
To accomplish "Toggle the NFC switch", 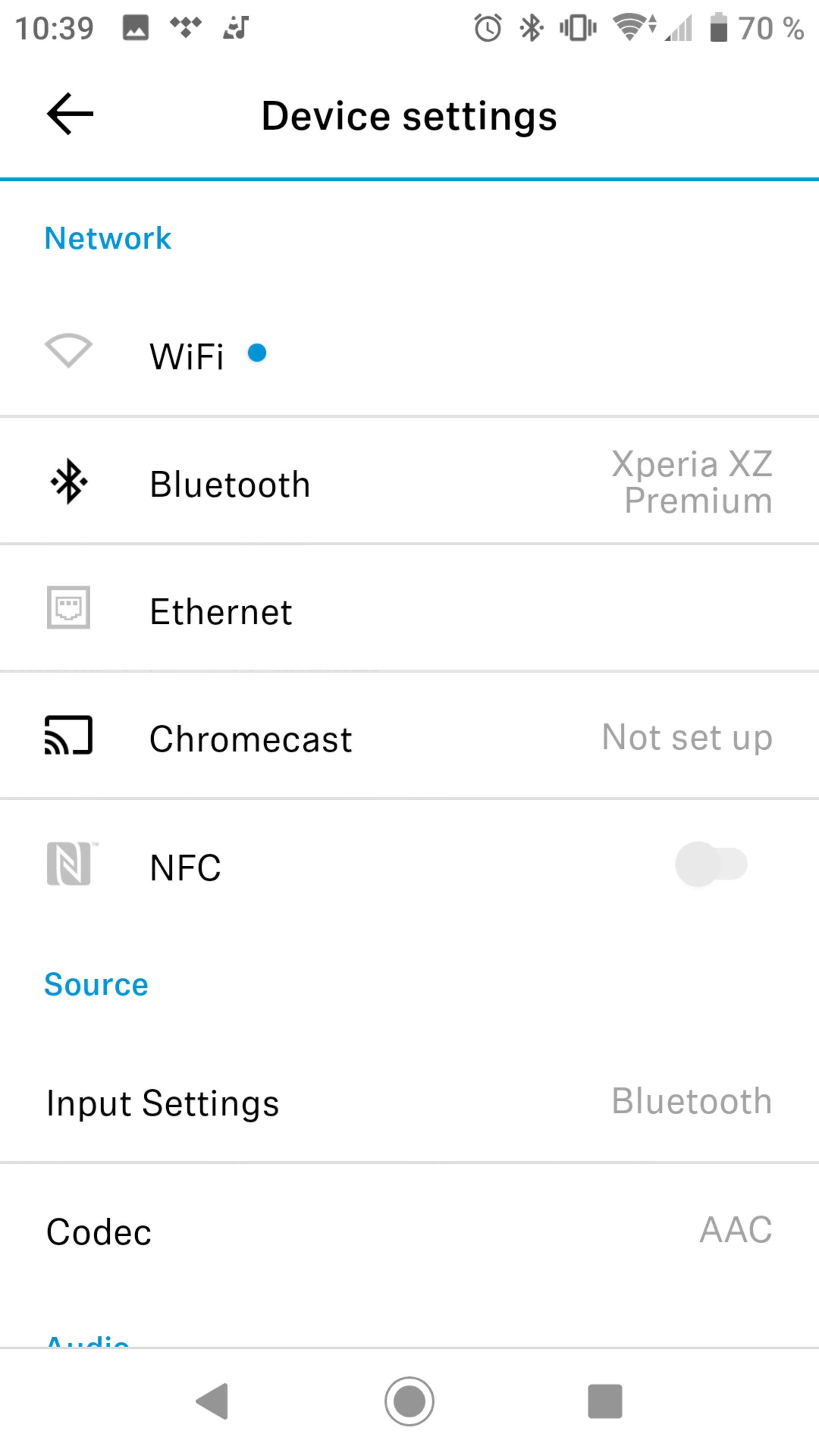I will (711, 864).
